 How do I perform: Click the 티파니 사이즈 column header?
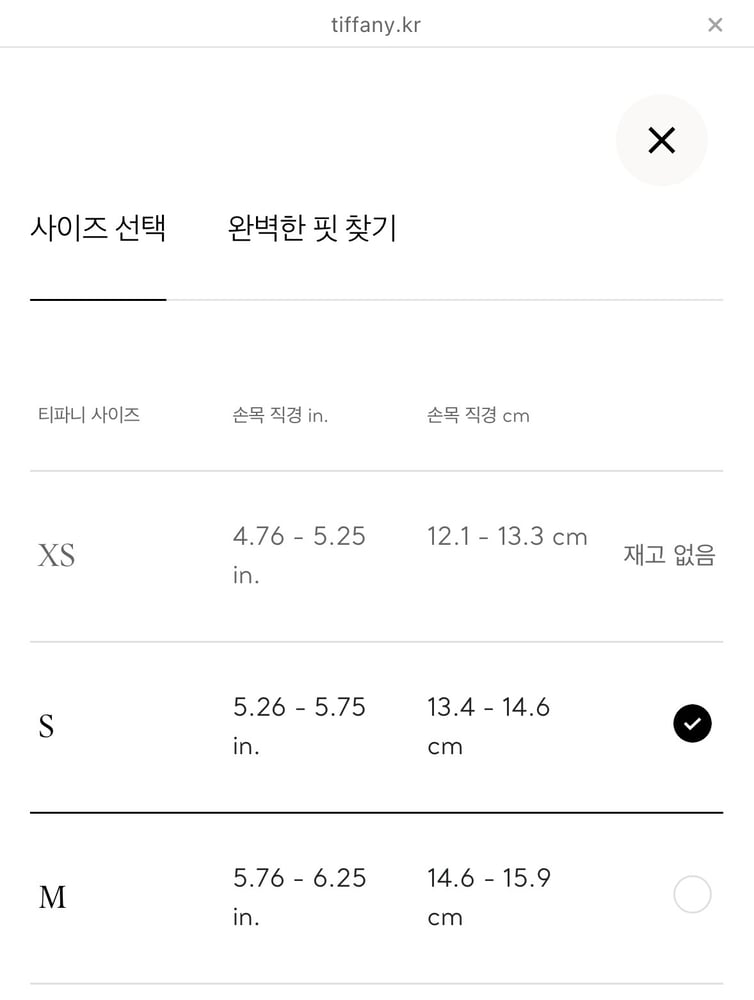(x=84, y=415)
